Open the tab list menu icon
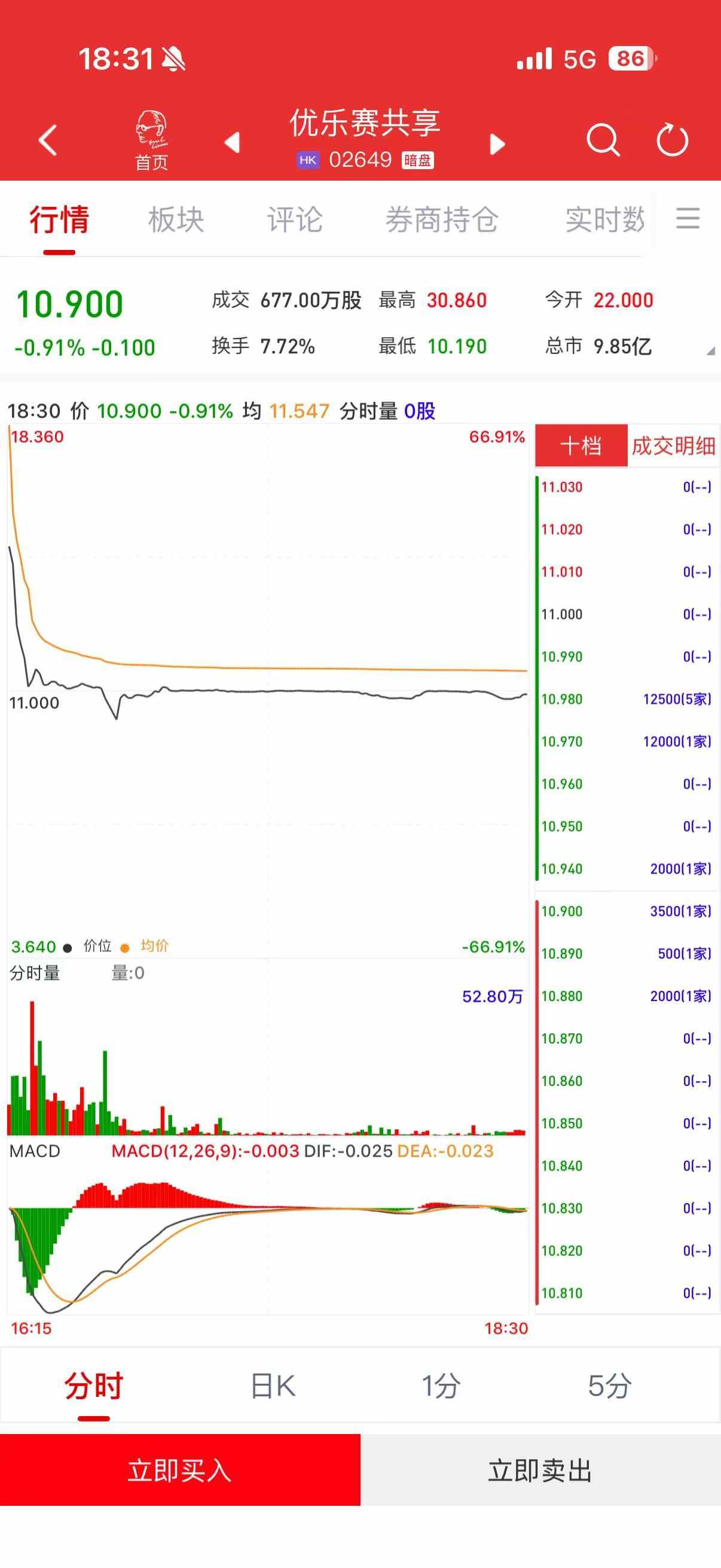 (688, 218)
